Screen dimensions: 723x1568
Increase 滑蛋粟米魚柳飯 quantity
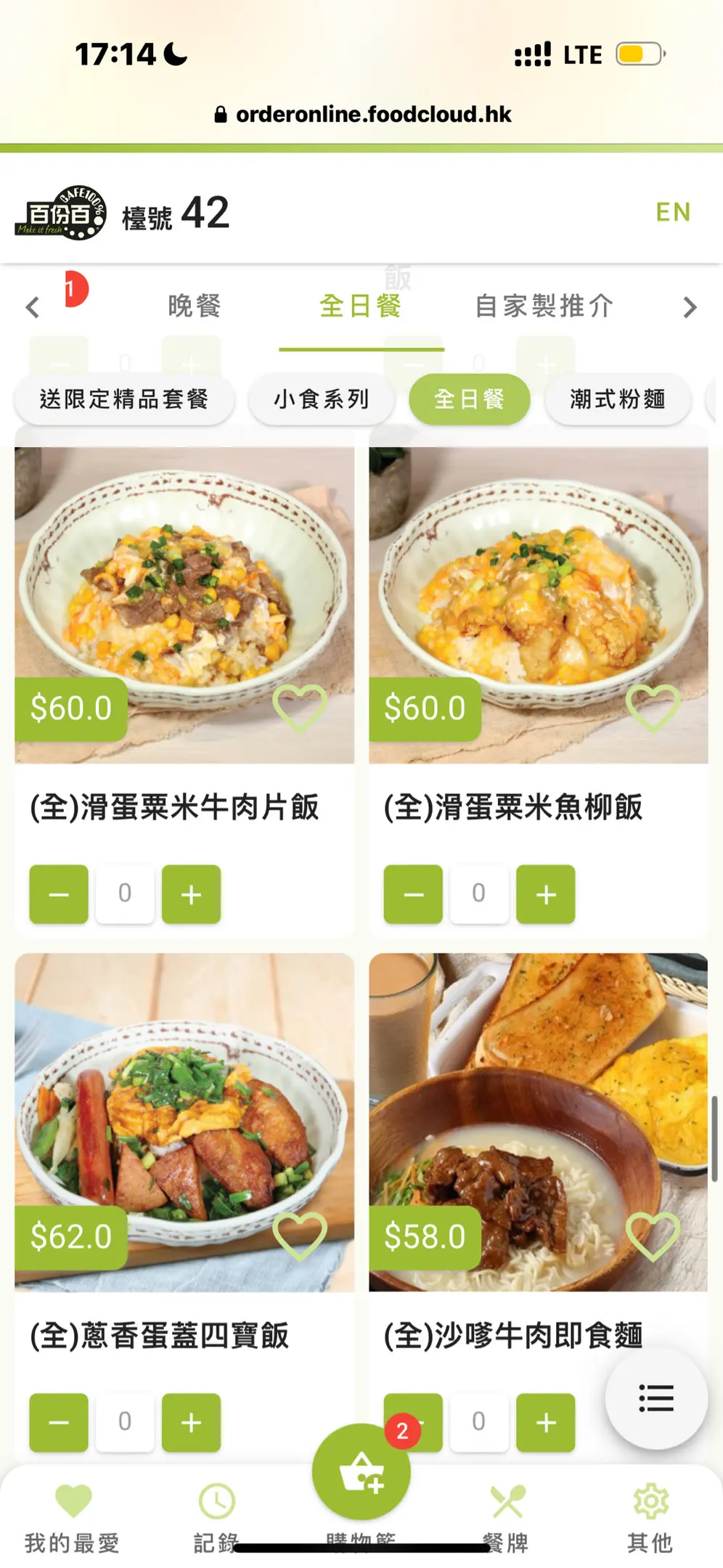546,894
